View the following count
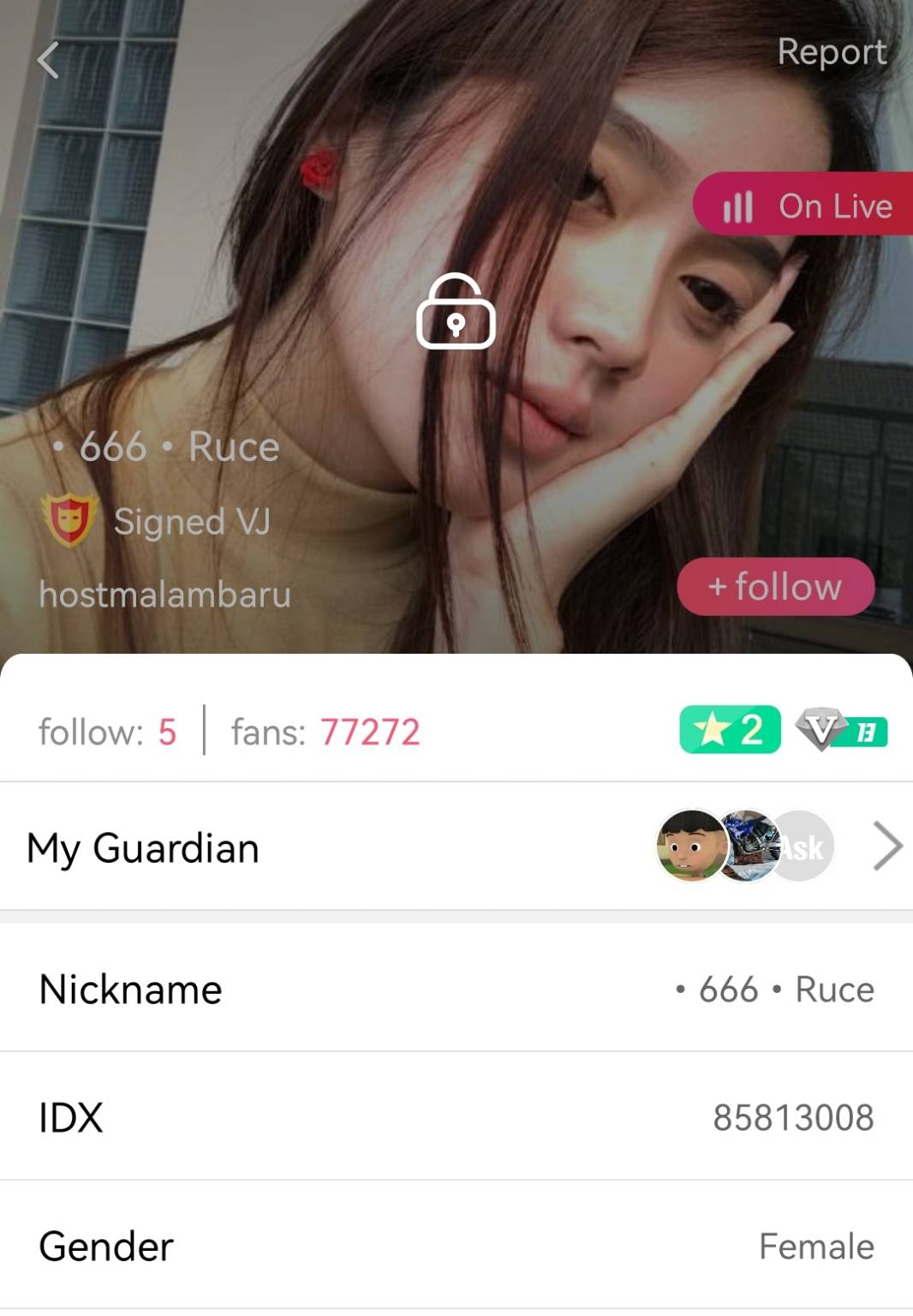The width and height of the screenshot is (913, 1316). (x=108, y=732)
